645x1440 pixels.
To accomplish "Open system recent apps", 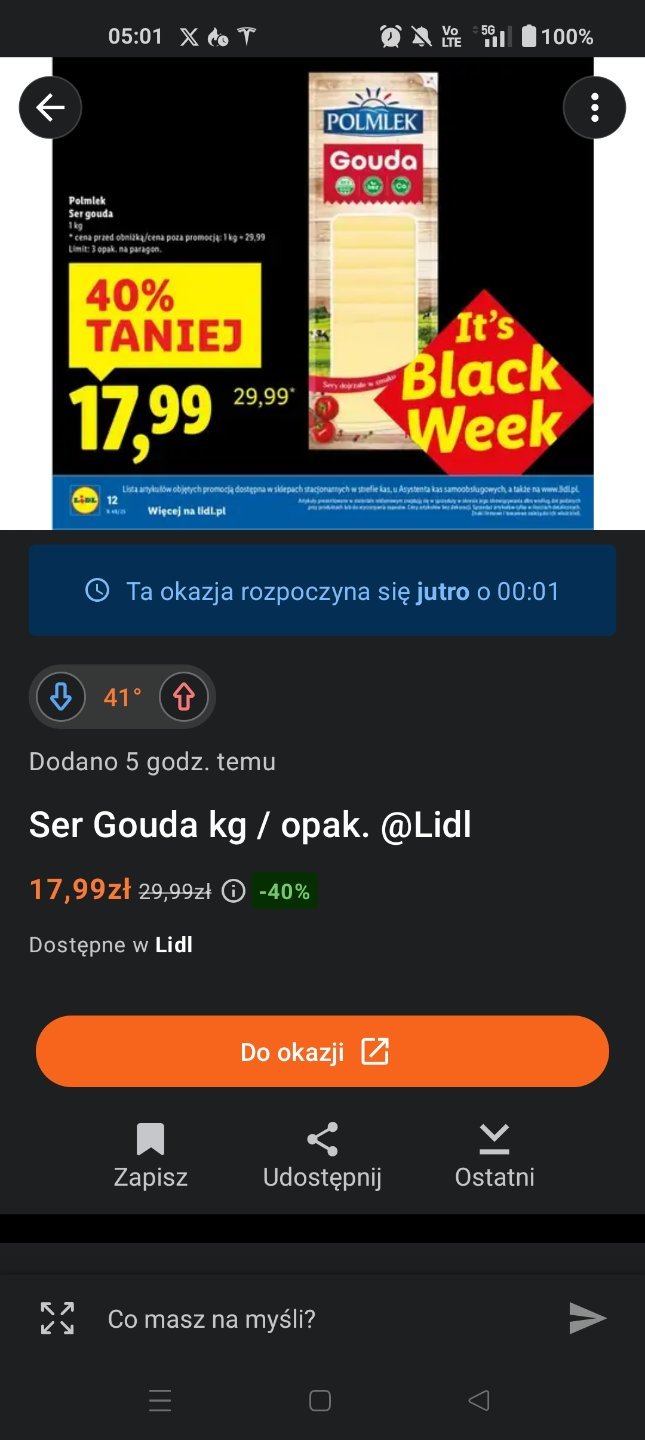I will click(x=160, y=1401).
